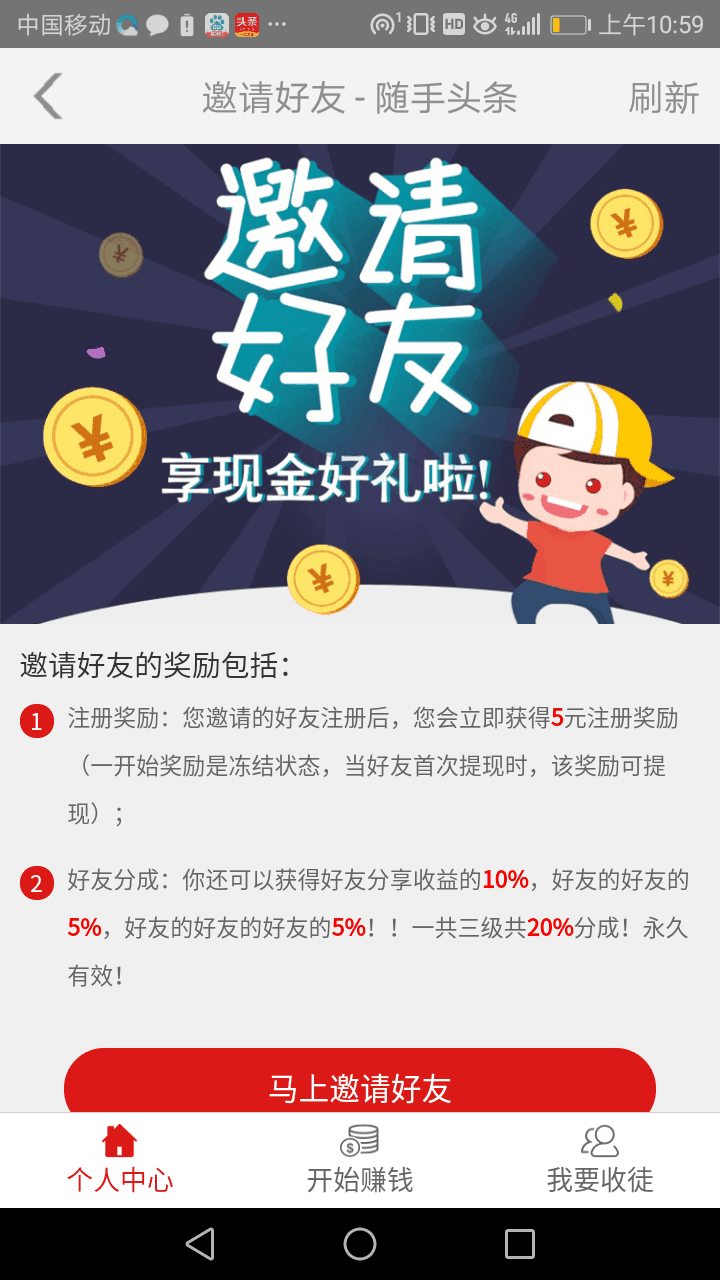
Task: Tap the 马上邀请好友 button
Action: click(x=360, y=1081)
